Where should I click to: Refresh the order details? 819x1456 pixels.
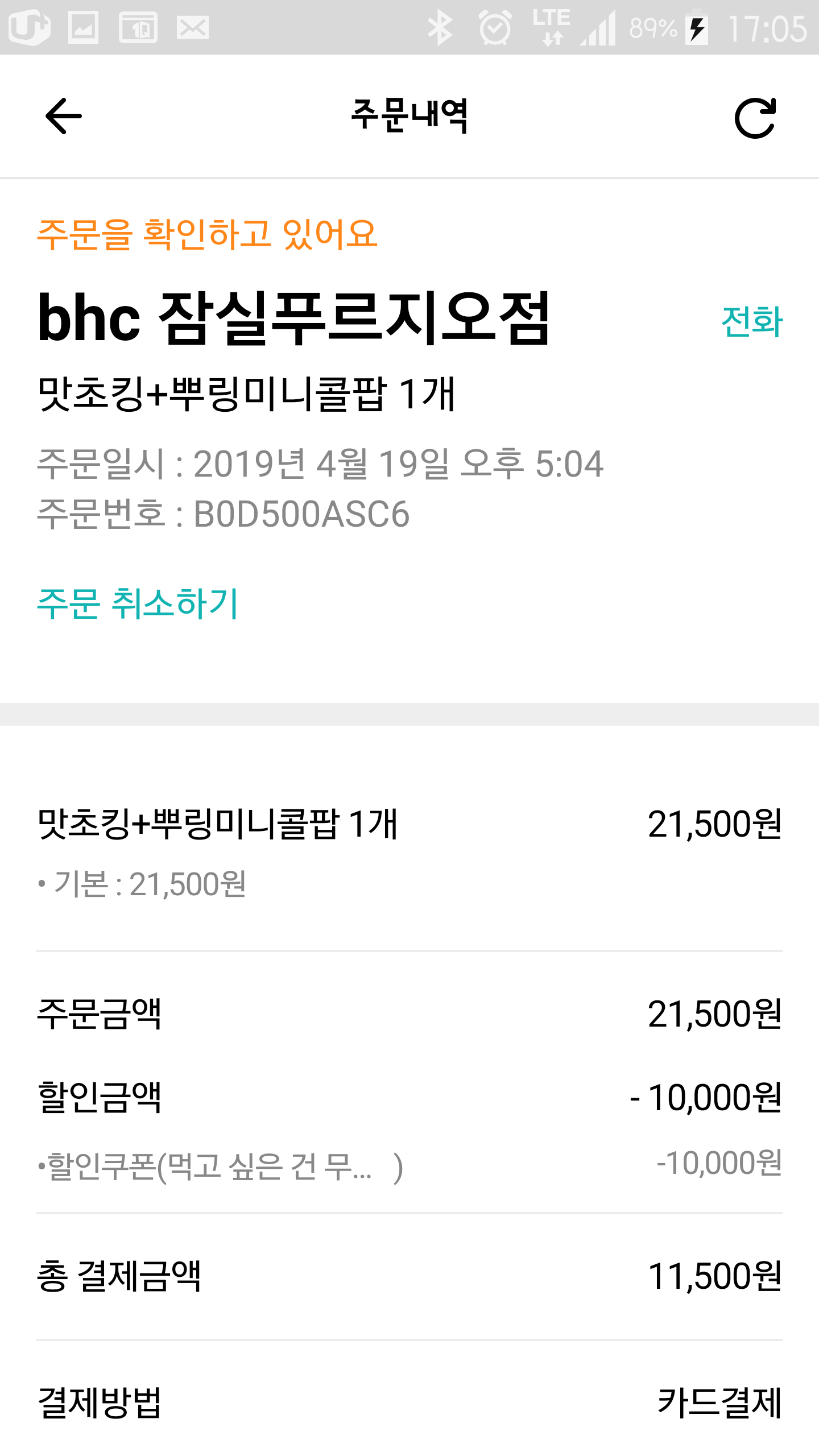coord(755,118)
